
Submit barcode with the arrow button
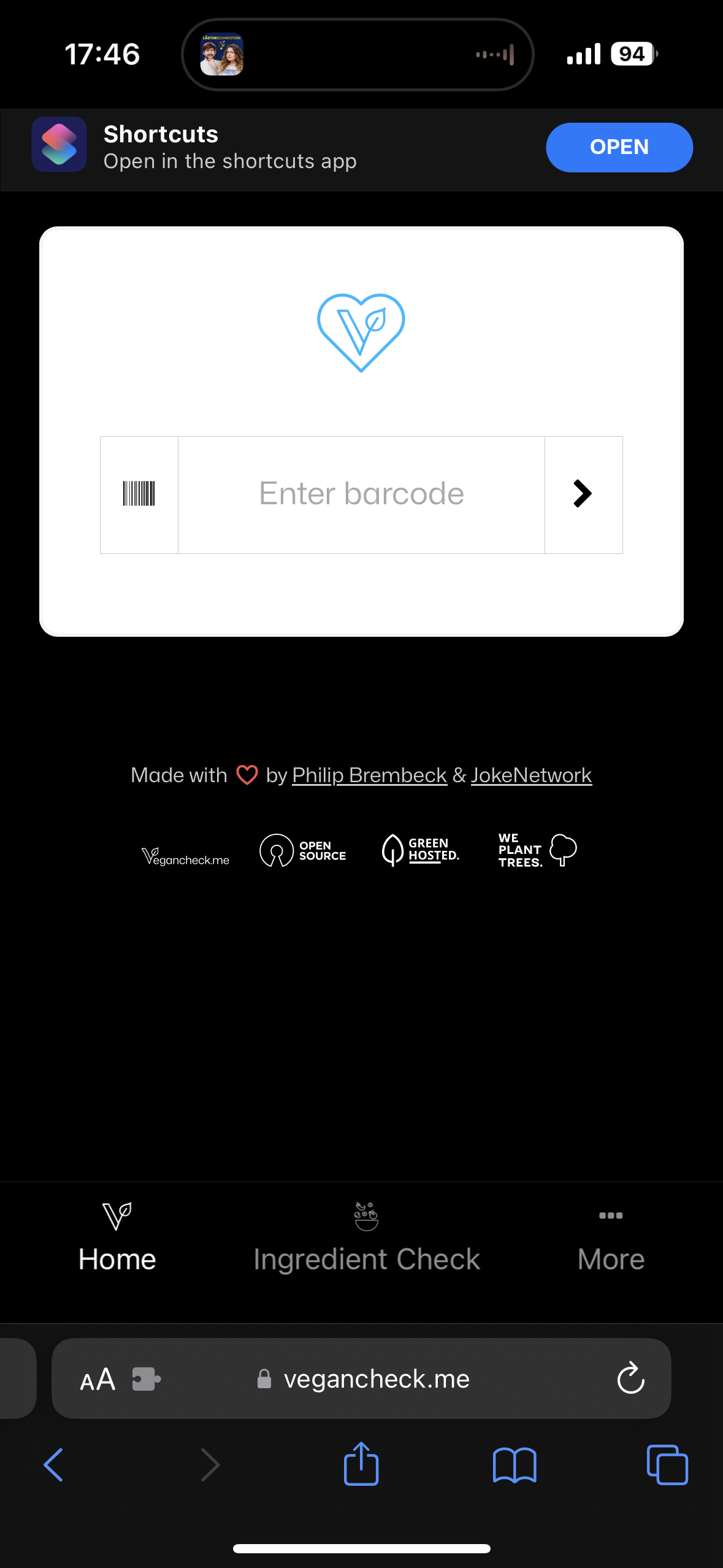583,494
